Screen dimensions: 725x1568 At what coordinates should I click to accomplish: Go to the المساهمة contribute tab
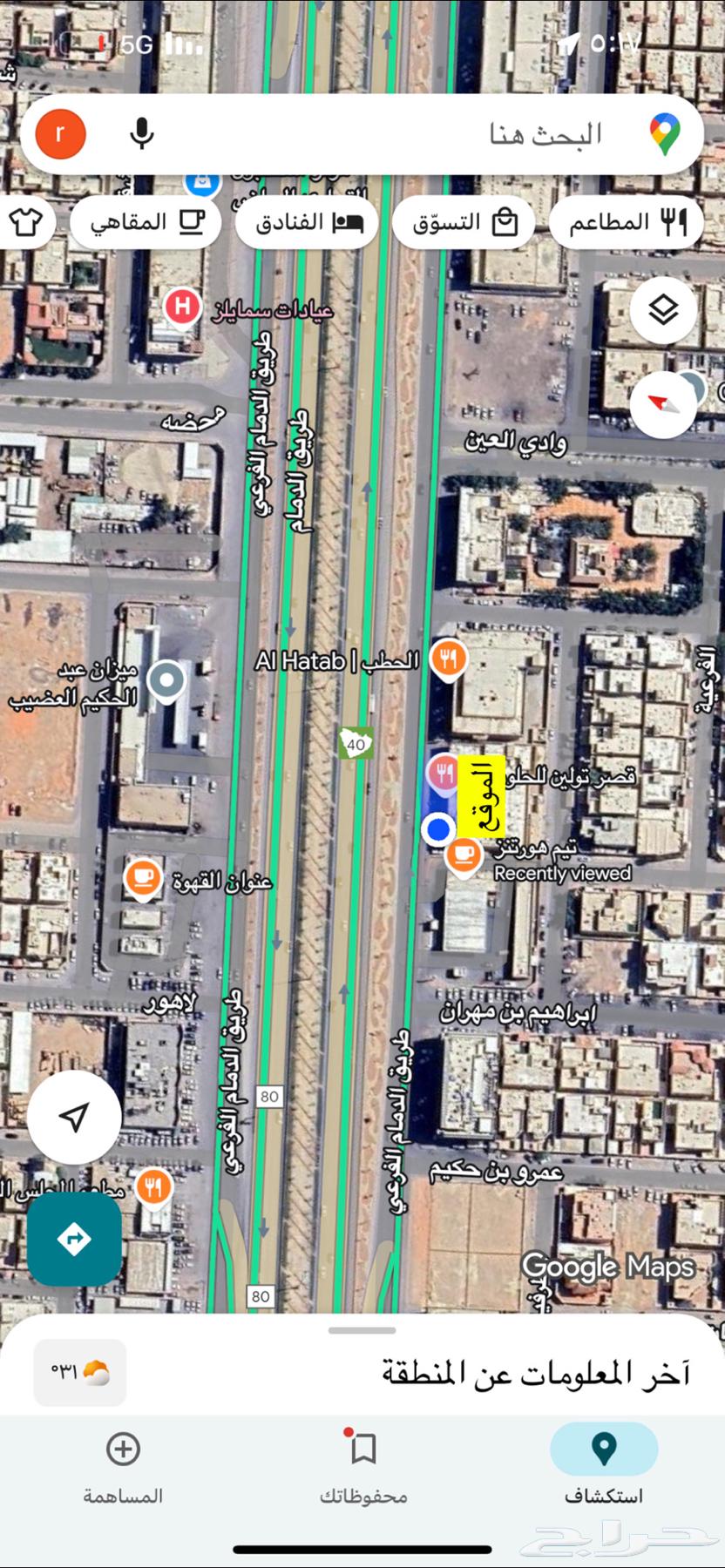coord(123,1467)
